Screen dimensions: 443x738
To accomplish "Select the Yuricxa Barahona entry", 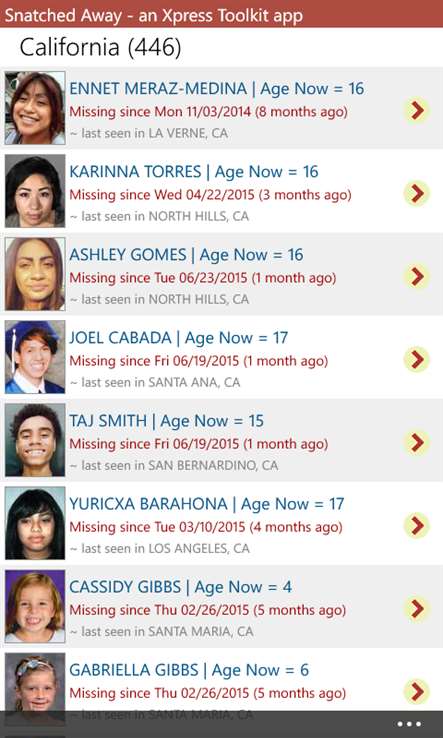I will (221, 523).
